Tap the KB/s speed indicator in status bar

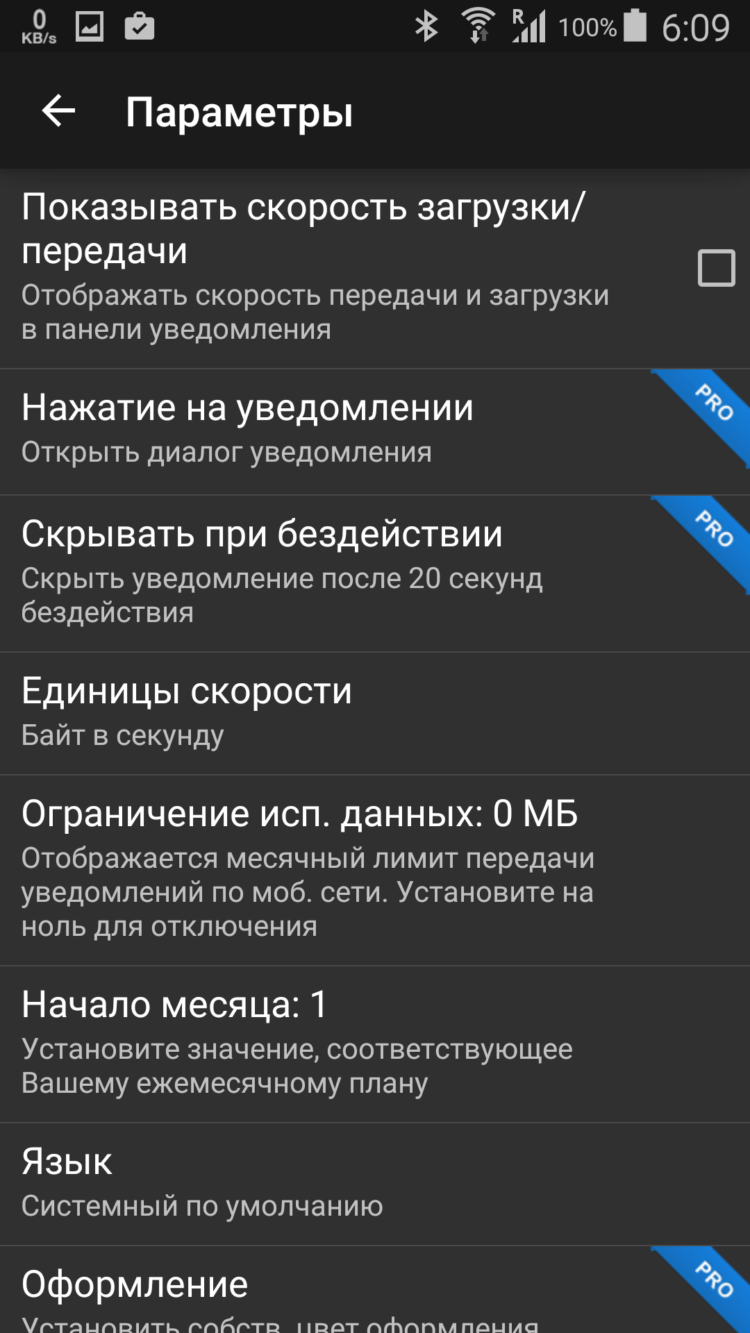37,27
